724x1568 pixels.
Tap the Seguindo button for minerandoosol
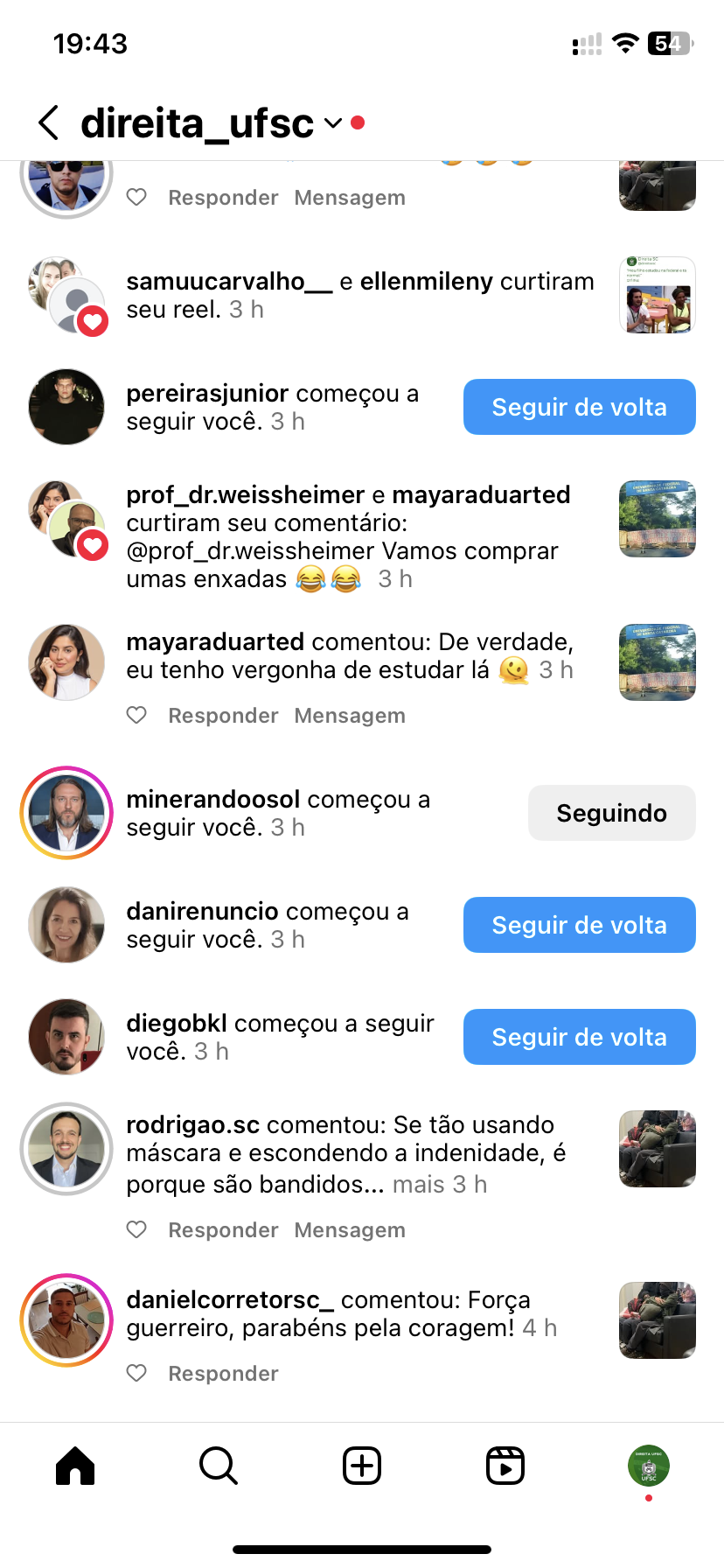coord(611,813)
